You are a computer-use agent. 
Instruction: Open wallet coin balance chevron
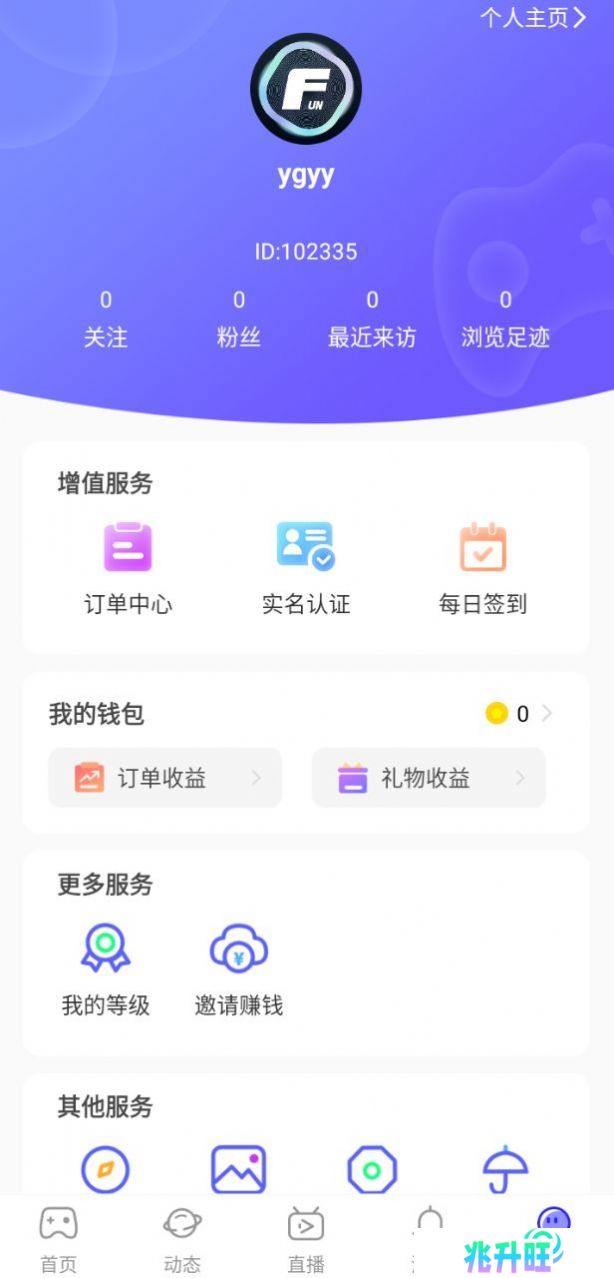546,713
